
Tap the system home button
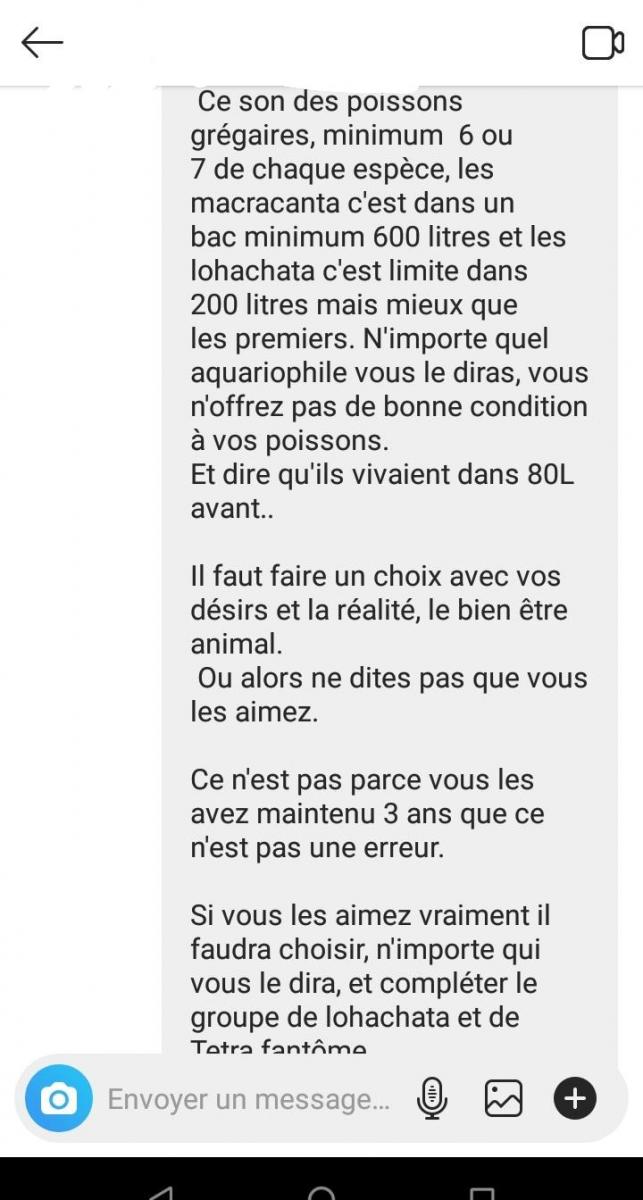point(321,1191)
